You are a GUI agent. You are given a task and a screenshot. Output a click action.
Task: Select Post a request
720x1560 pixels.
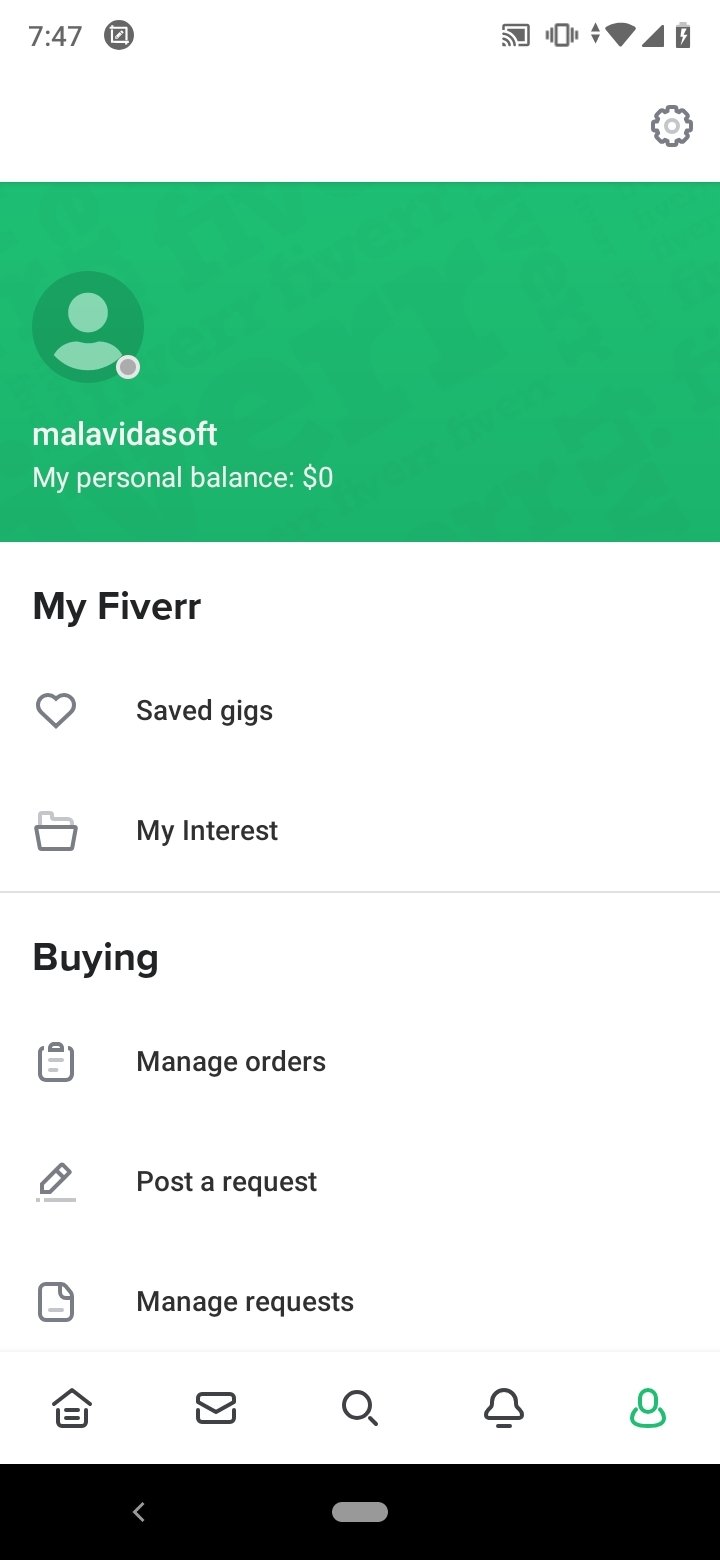click(x=226, y=1182)
